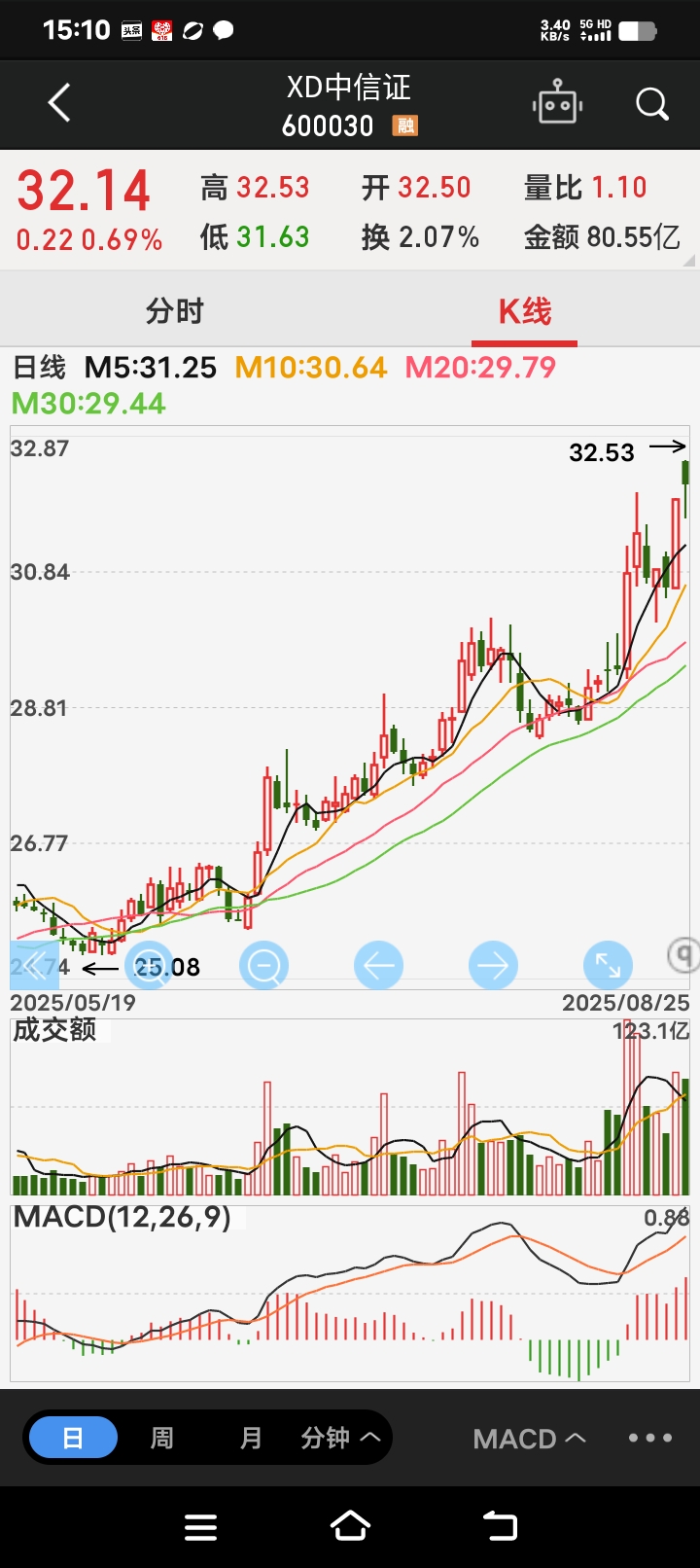Open the smart assistant robot icon

click(558, 103)
